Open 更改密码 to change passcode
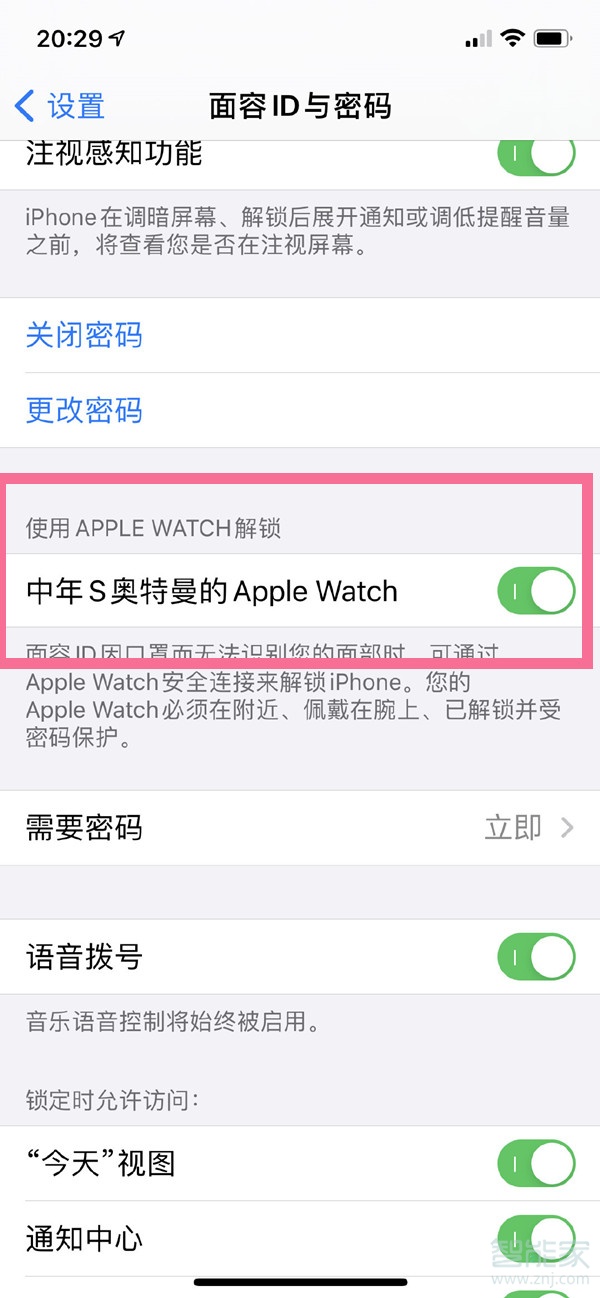Screen dimensions: 600x1298 pos(84,410)
